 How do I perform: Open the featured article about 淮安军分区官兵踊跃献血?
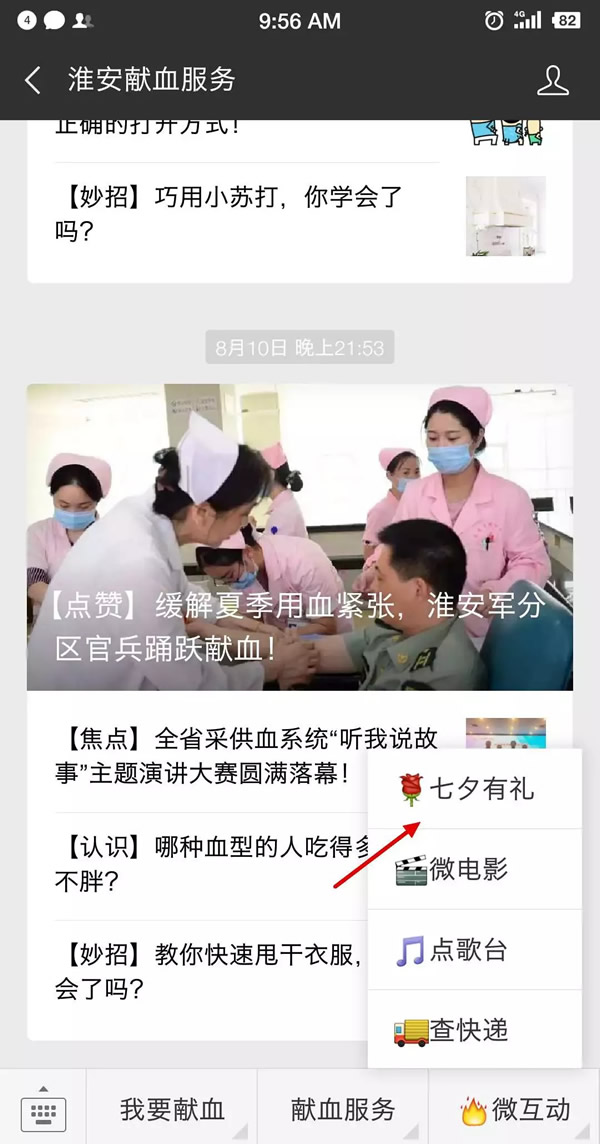[x=299, y=537]
